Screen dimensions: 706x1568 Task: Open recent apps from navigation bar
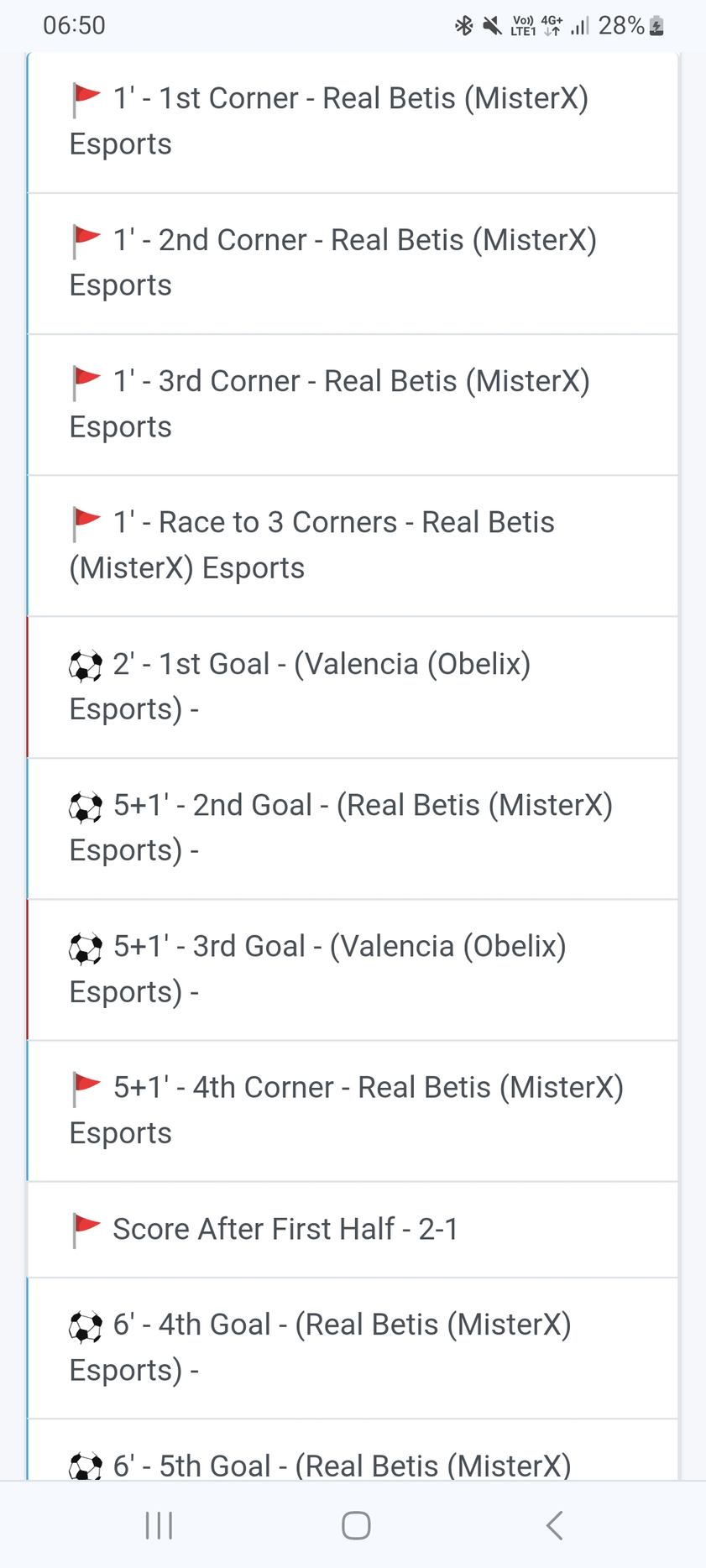pos(159,1525)
